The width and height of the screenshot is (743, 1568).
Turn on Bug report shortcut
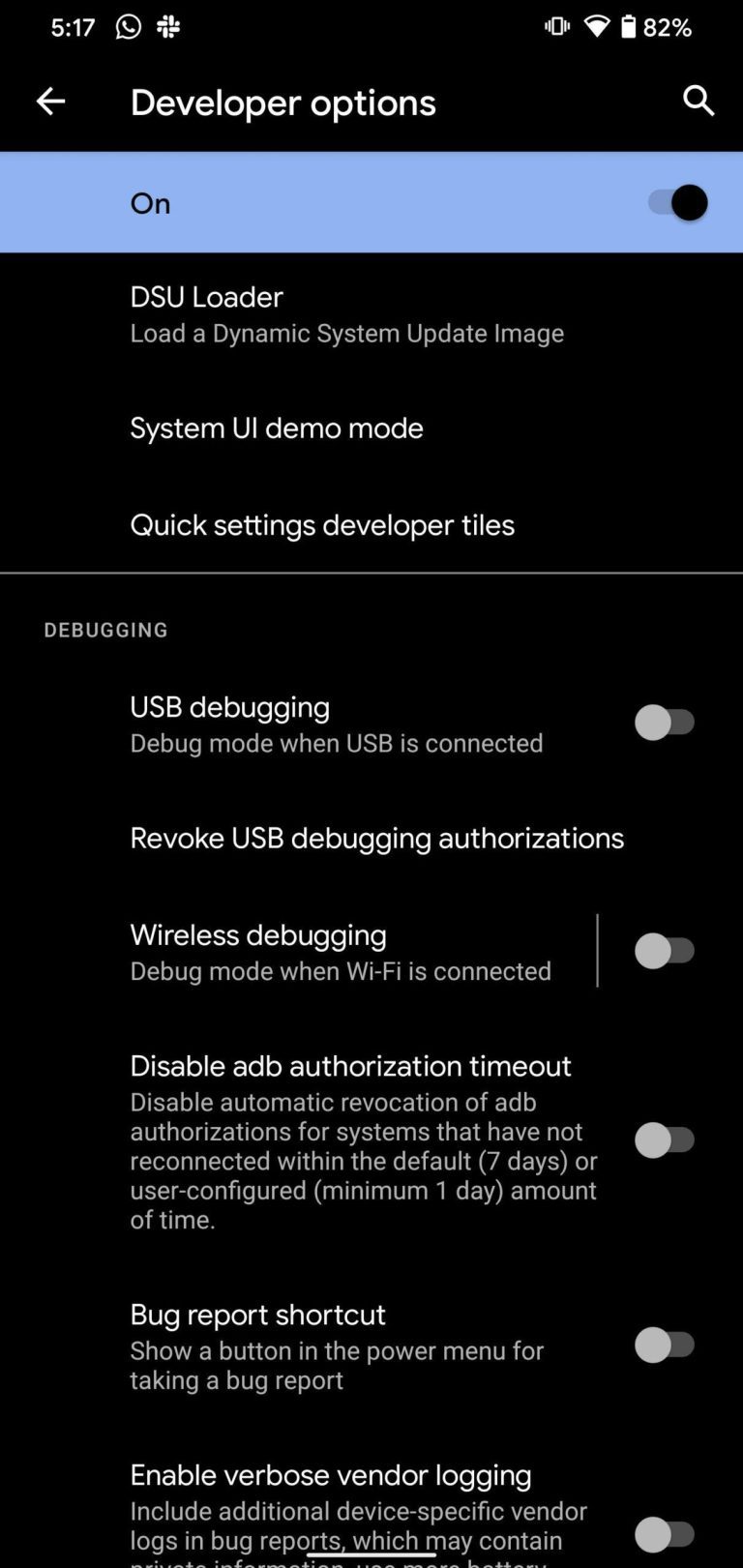[x=668, y=1346]
